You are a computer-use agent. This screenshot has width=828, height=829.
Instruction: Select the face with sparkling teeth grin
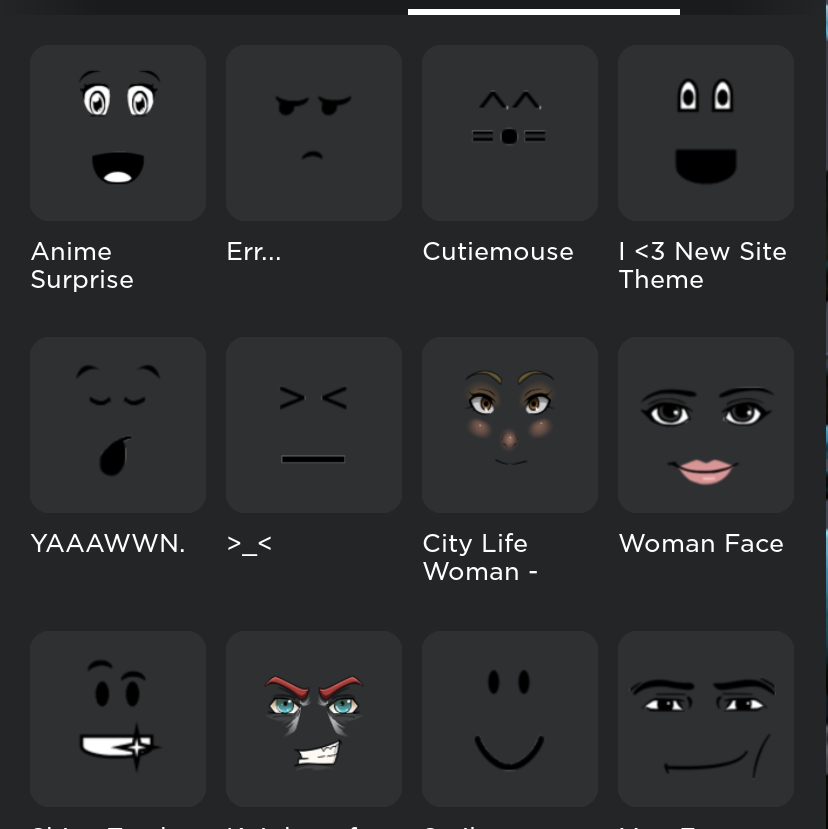pos(118,718)
